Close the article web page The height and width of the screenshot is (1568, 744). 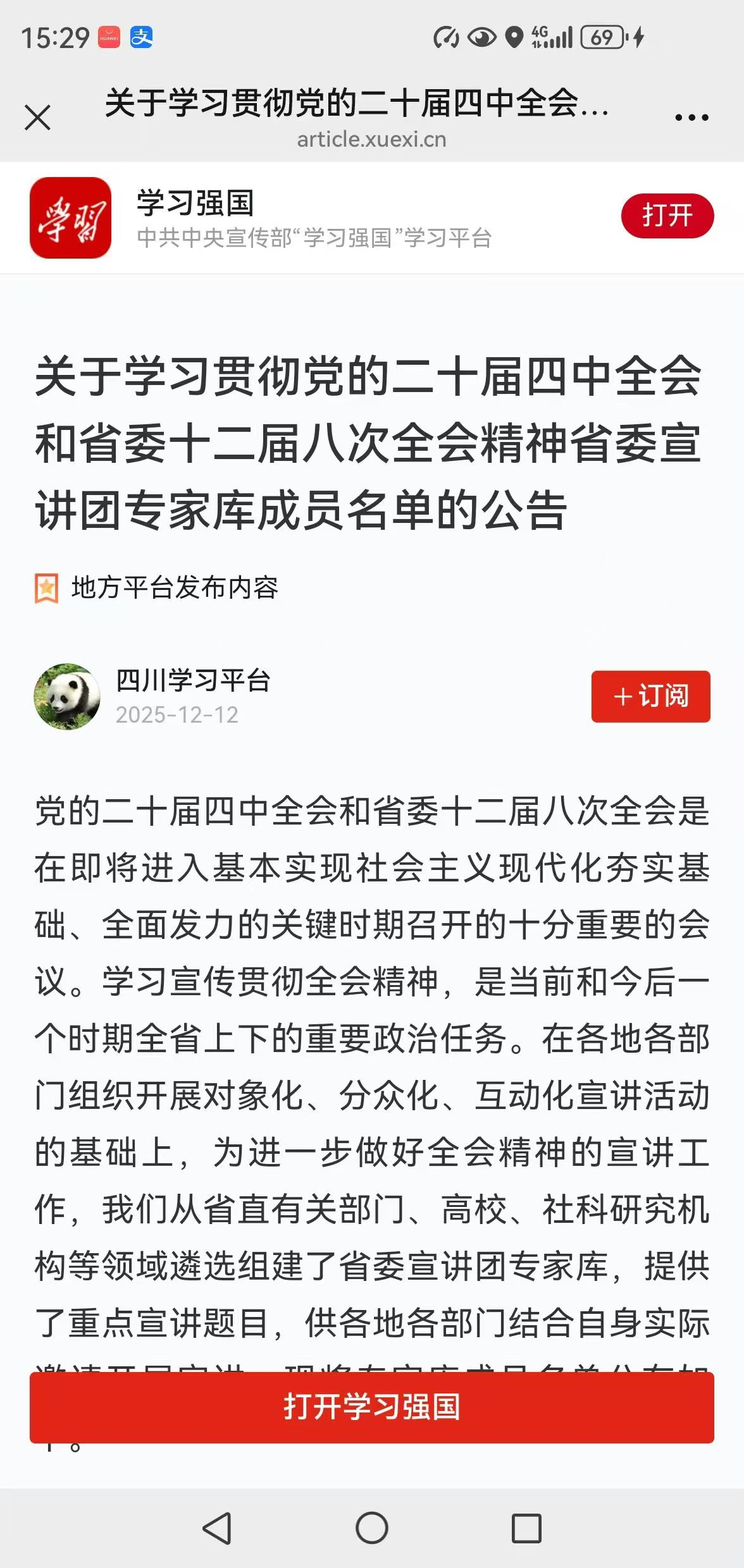(37, 118)
